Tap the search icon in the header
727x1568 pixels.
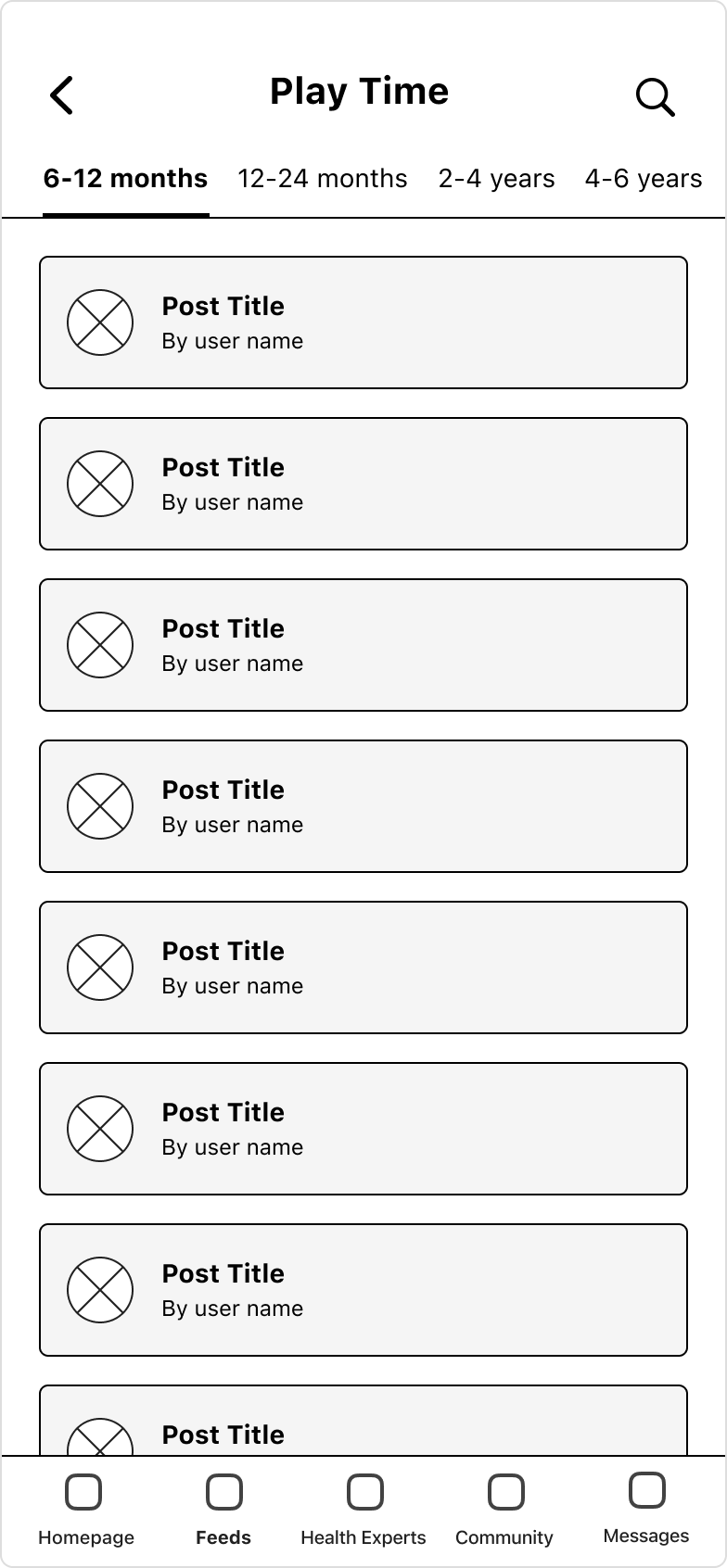click(x=656, y=97)
